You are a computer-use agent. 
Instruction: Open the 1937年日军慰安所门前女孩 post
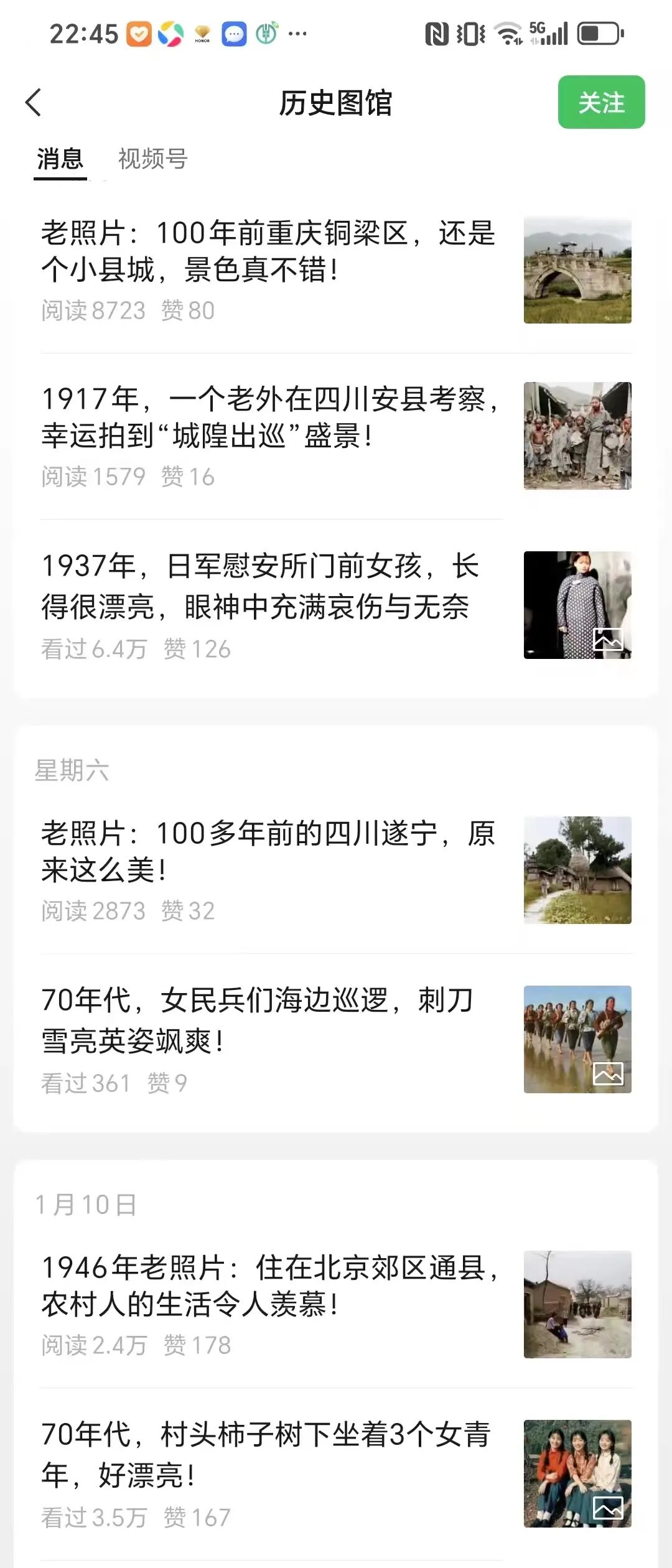click(261, 586)
